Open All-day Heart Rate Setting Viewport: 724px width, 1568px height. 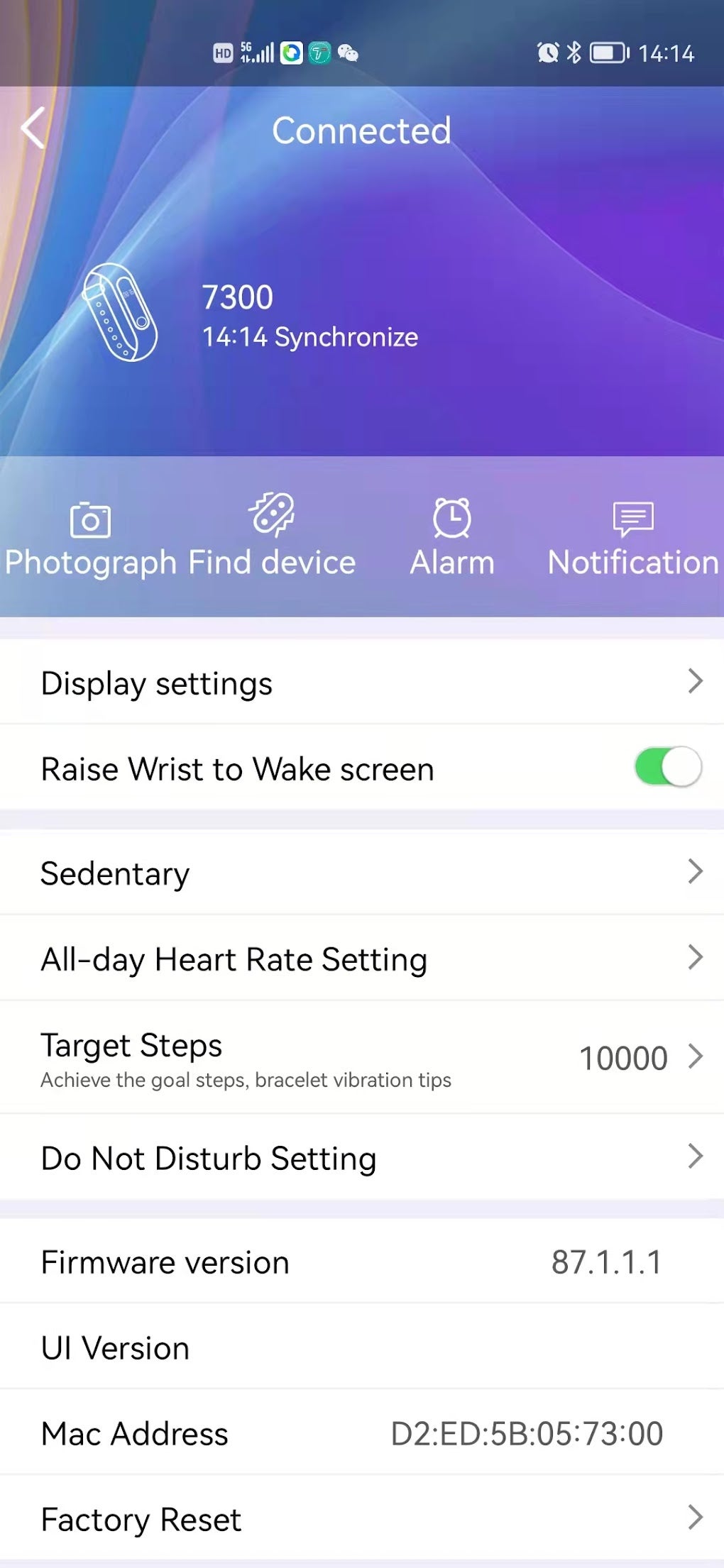point(362,959)
